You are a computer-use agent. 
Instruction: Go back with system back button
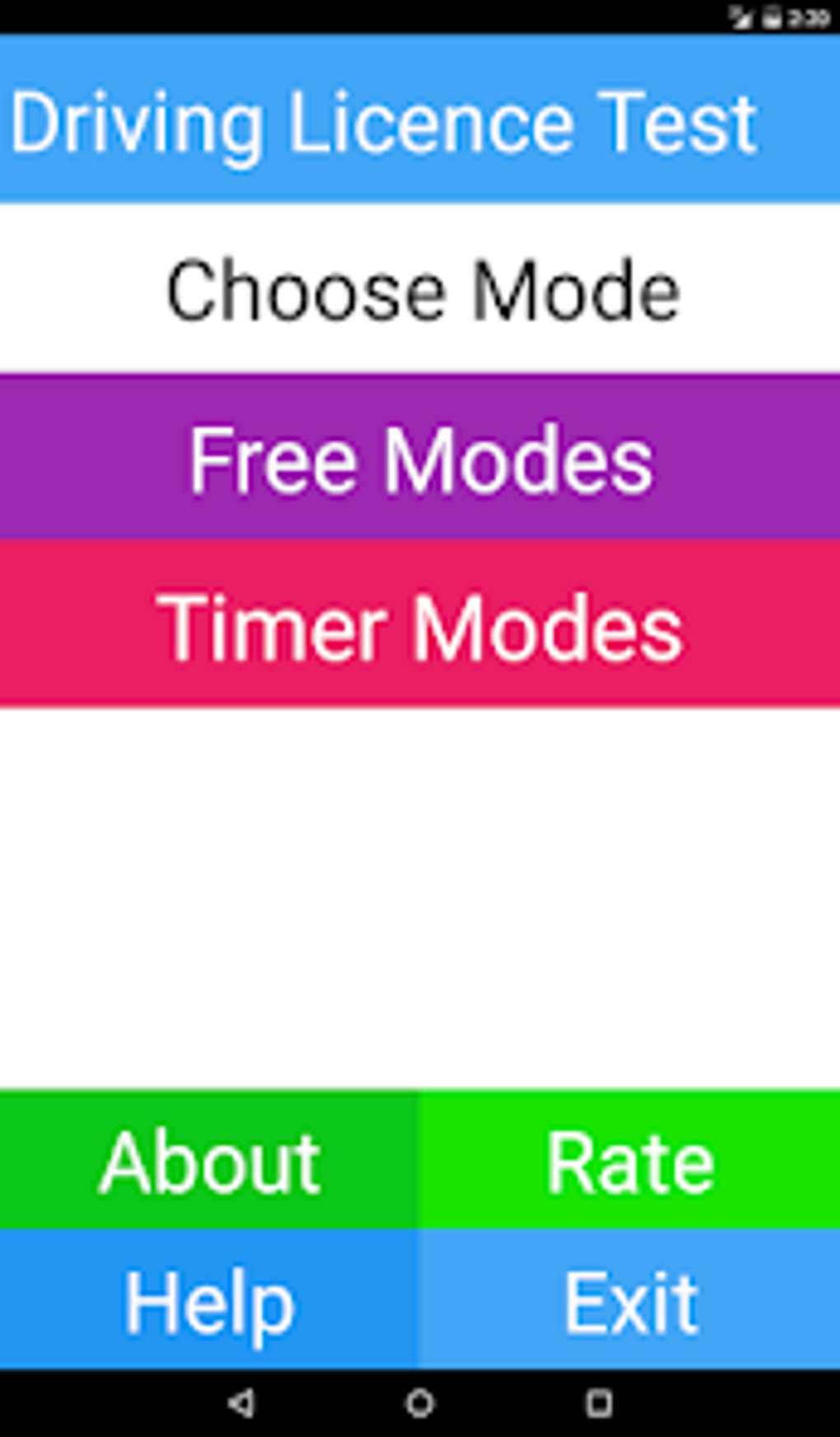[241, 1403]
